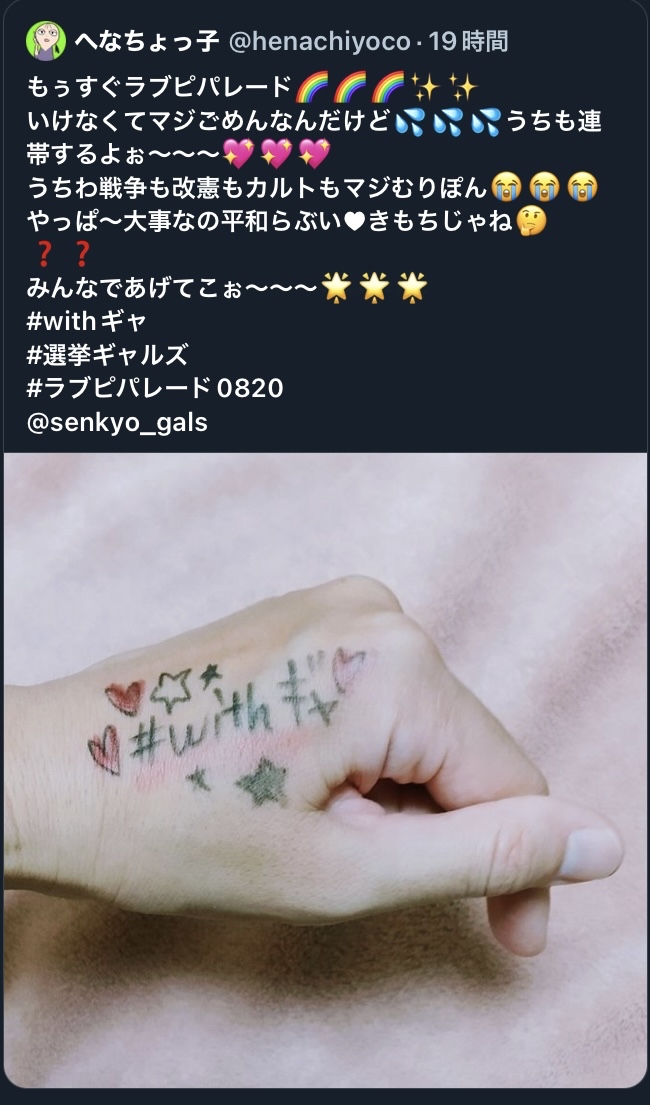Screen dimensions: 650x1105
Task: Open the #選挙ギャルズ hashtag
Action: pos(107,355)
